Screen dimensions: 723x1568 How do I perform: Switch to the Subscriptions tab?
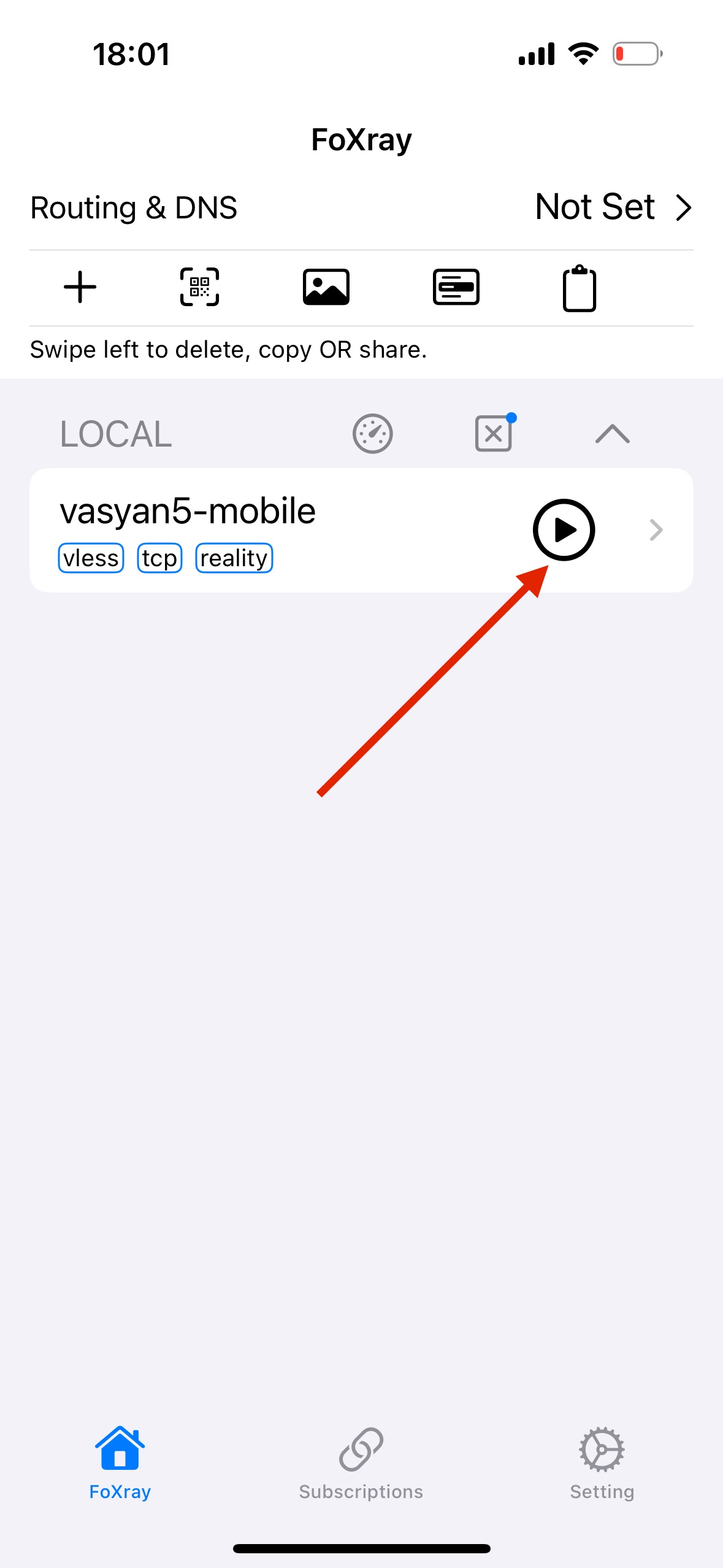(x=361, y=1463)
